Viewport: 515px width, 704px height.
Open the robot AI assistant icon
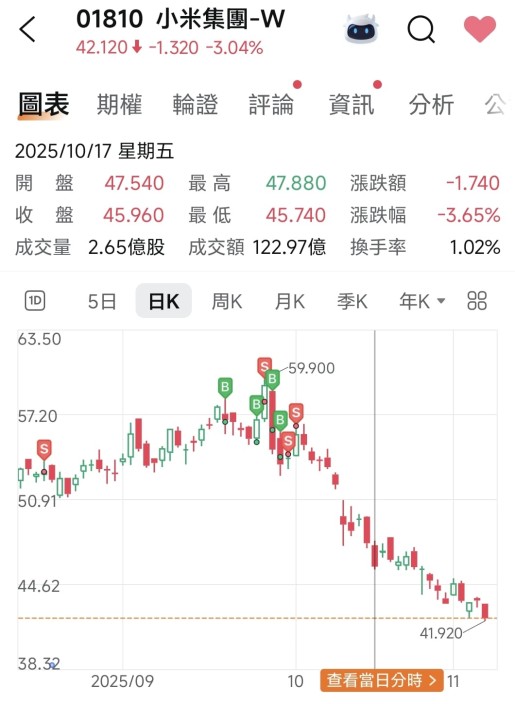pyautogui.click(x=361, y=29)
